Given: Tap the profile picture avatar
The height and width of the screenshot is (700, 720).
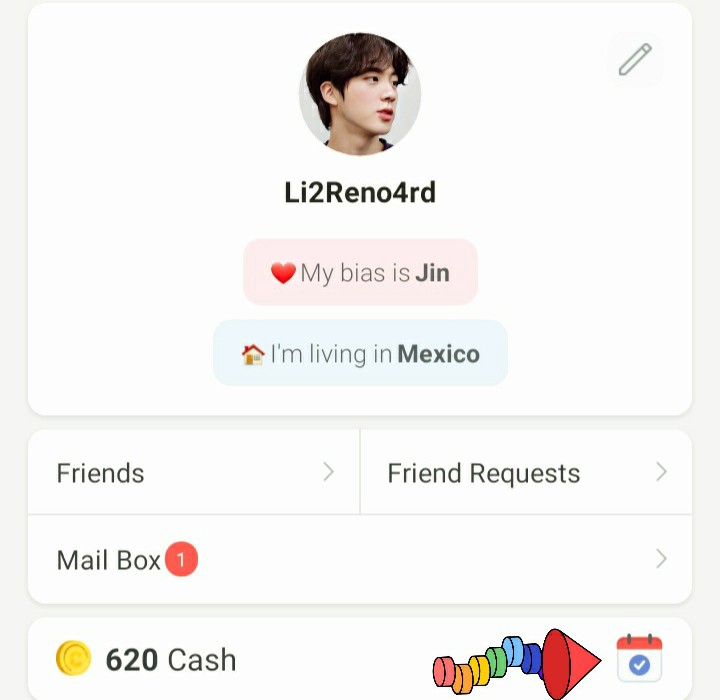Looking at the screenshot, I should [360, 94].
